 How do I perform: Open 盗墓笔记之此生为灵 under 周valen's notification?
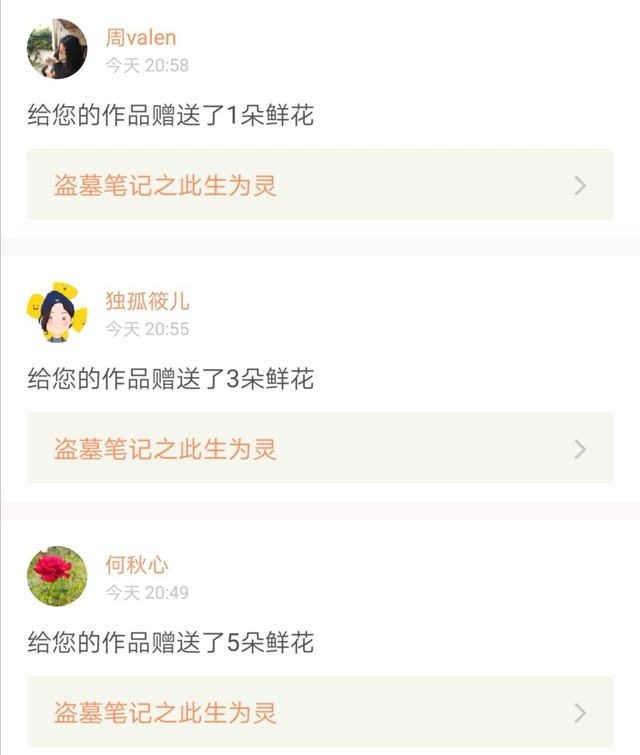click(320, 184)
